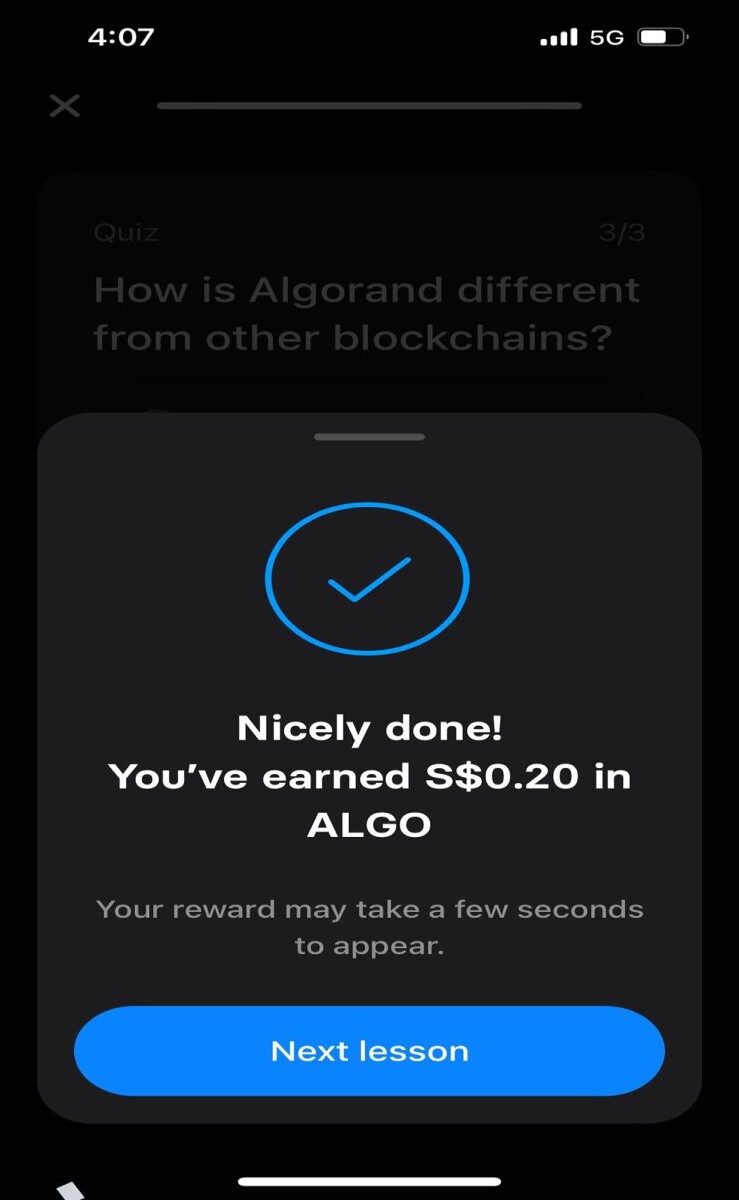
Task: Tap the bottom sheet drag handle
Action: pos(369,437)
